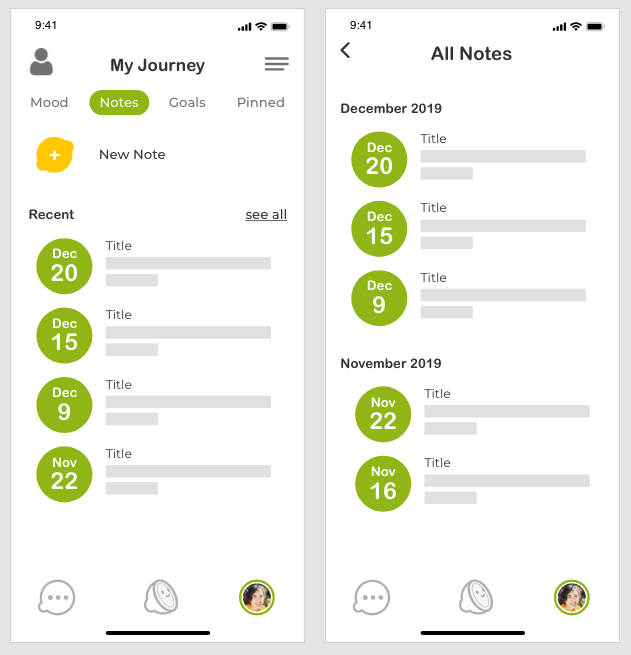Open the Nov 16 note
Screen dimensions: 631x655
[383, 483]
